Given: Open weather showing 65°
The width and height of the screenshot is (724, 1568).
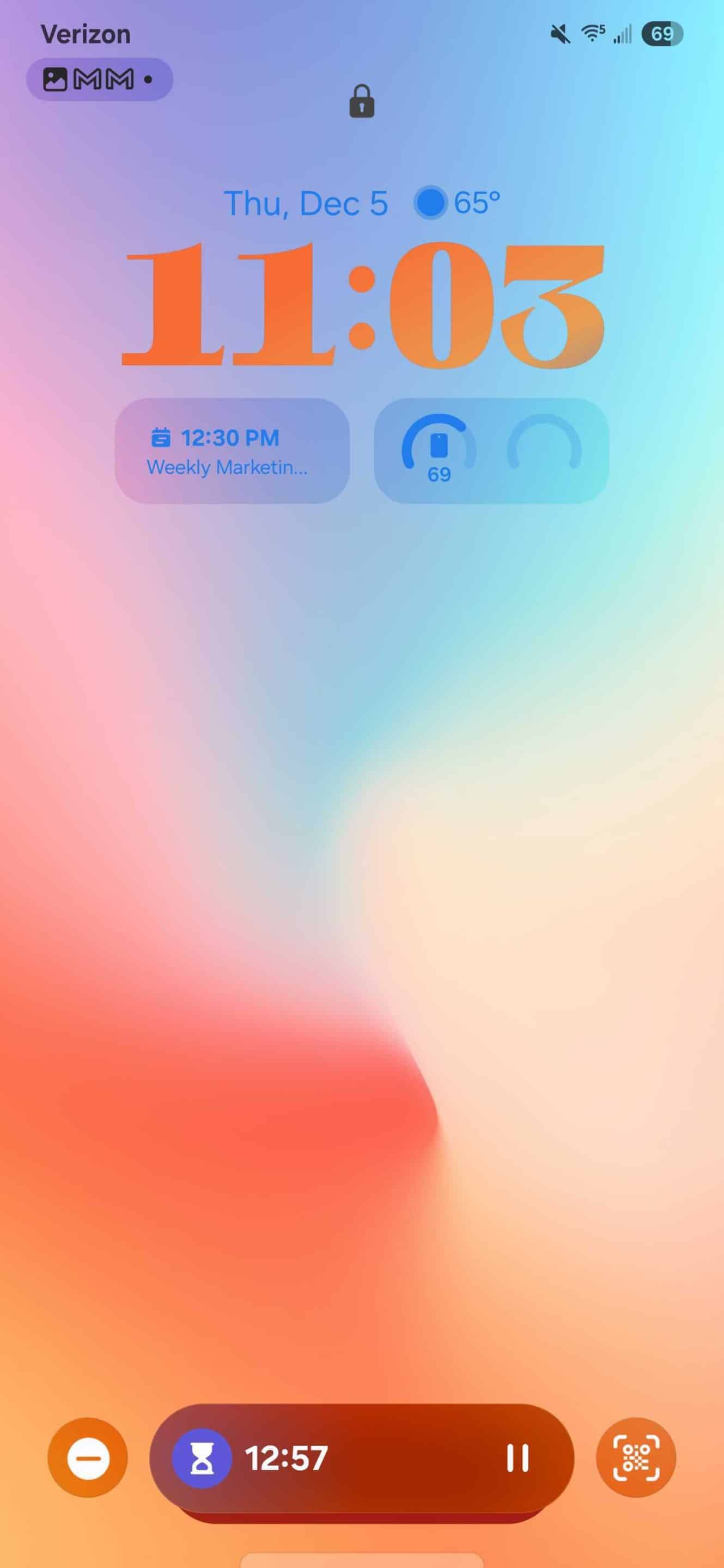Looking at the screenshot, I should [x=457, y=203].
